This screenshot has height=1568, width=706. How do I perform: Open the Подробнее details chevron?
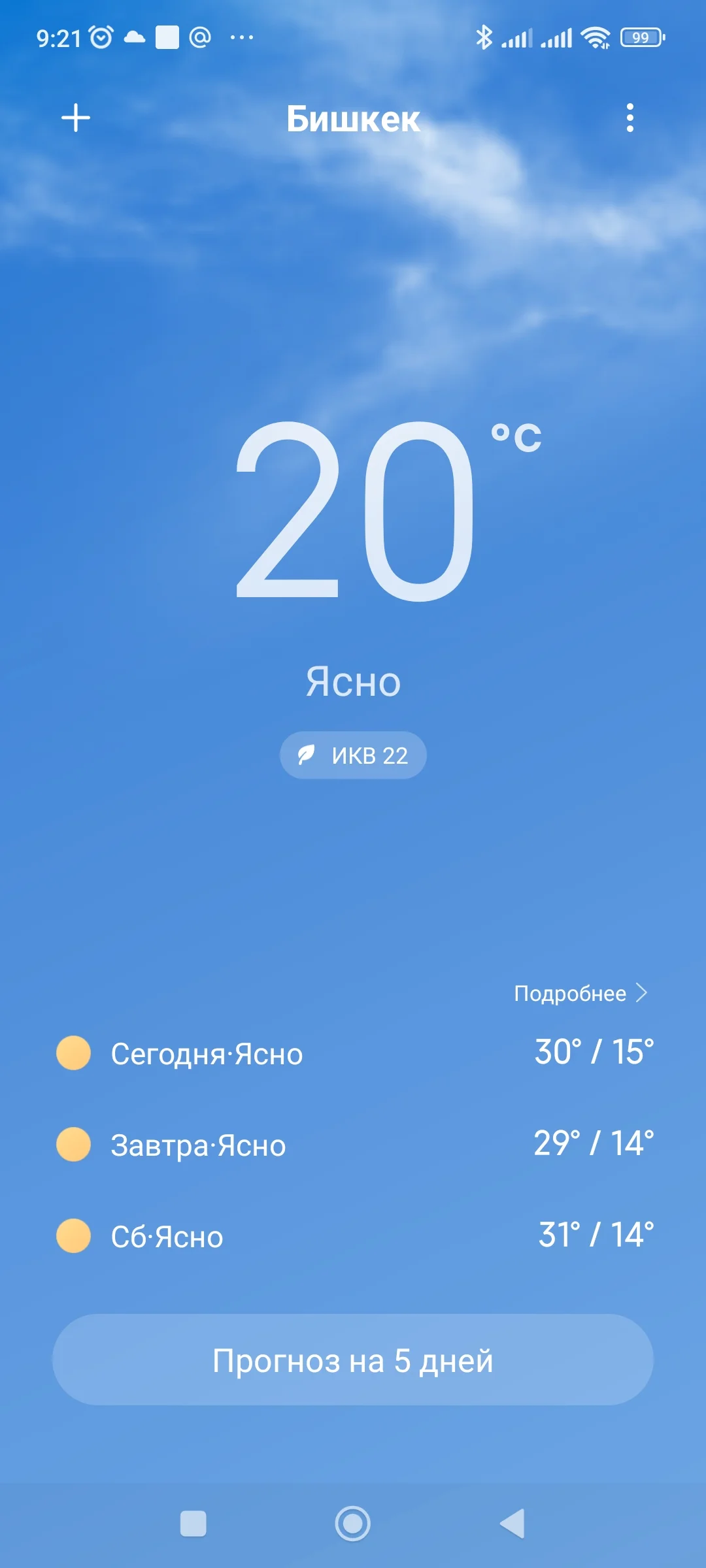coord(643,992)
